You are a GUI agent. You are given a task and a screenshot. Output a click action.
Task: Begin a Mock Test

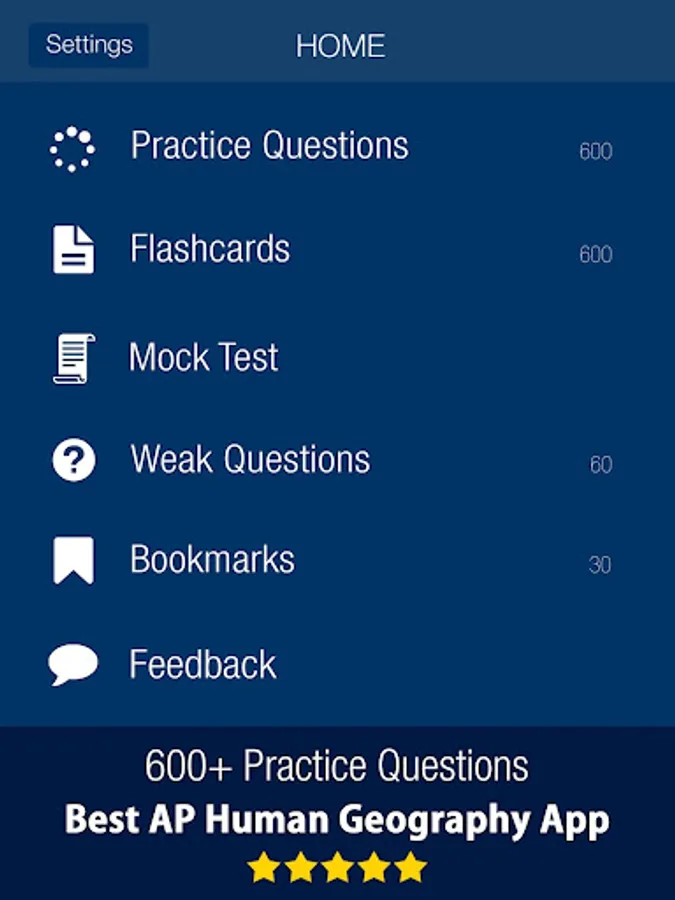(204, 358)
